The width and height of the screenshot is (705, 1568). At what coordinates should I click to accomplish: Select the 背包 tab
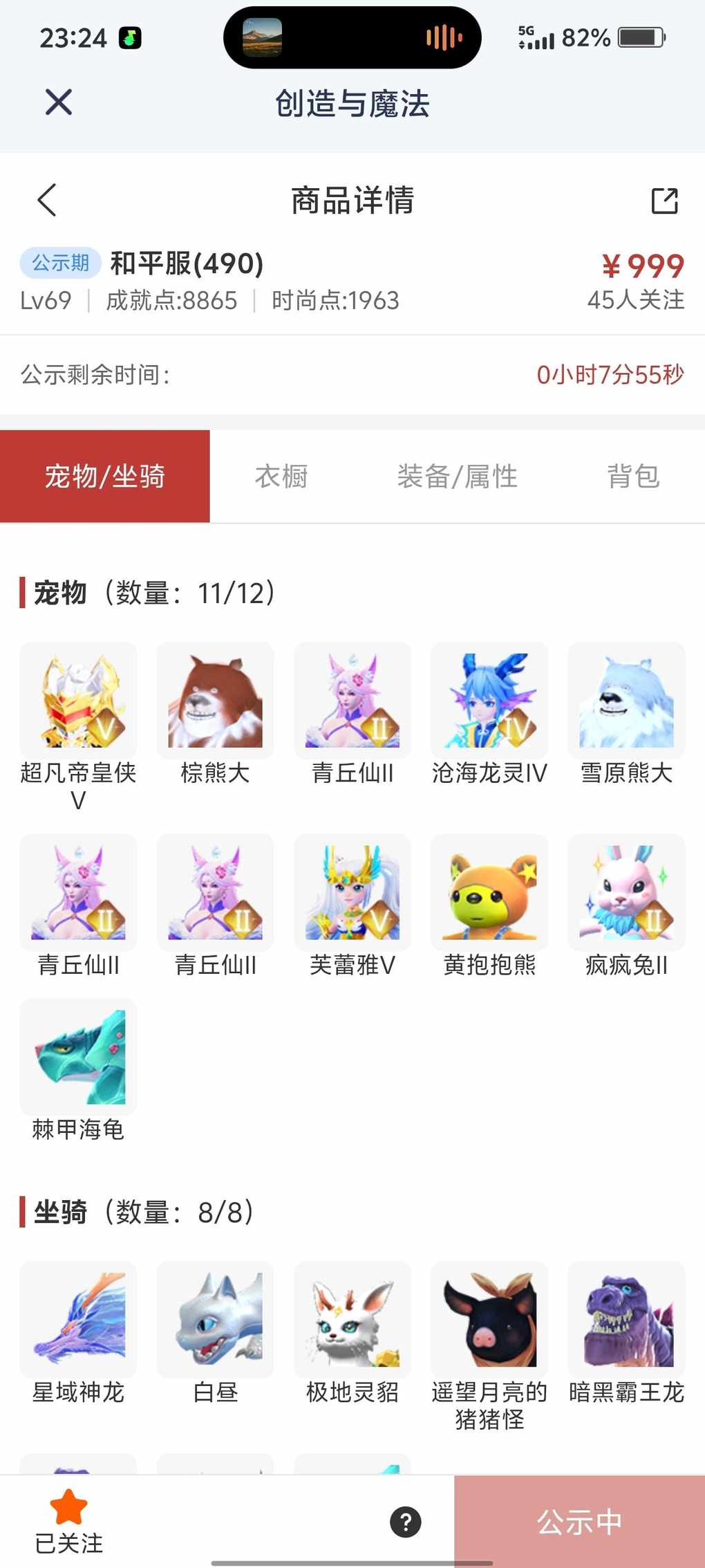tap(633, 477)
